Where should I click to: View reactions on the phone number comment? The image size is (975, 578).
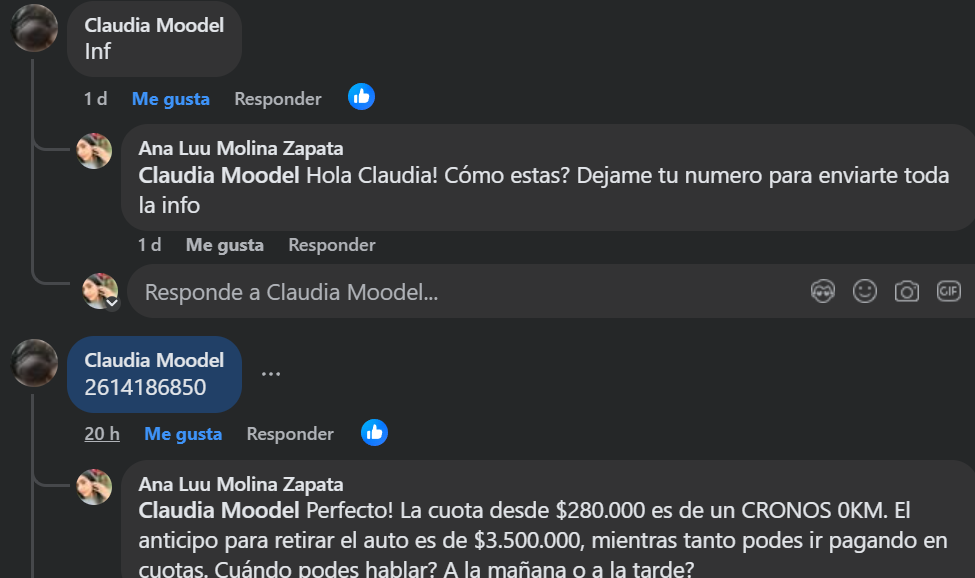tap(374, 432)
